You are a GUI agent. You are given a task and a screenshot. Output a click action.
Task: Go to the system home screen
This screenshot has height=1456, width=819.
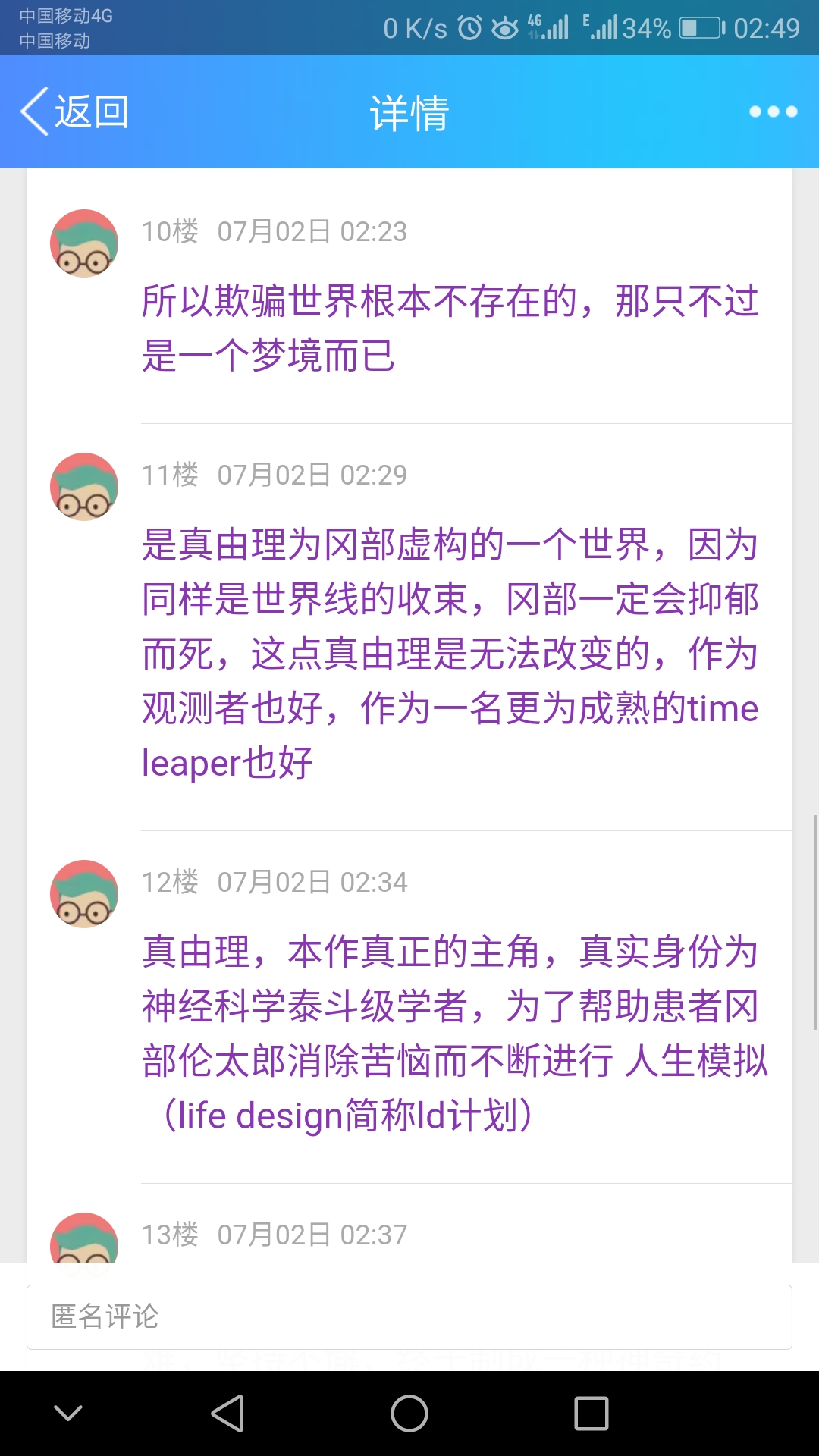tap(409, 1414)
